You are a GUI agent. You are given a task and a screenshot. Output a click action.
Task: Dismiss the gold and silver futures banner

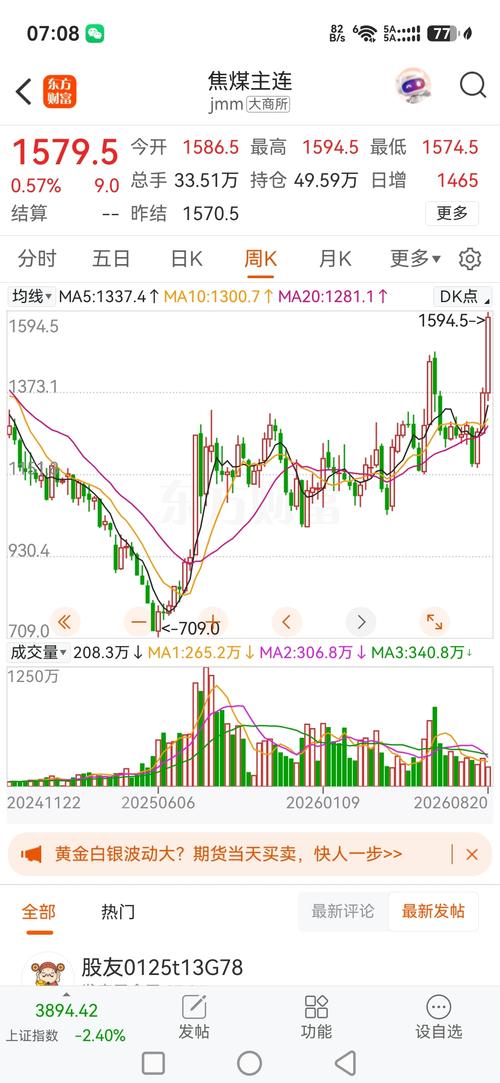[472, 854]
